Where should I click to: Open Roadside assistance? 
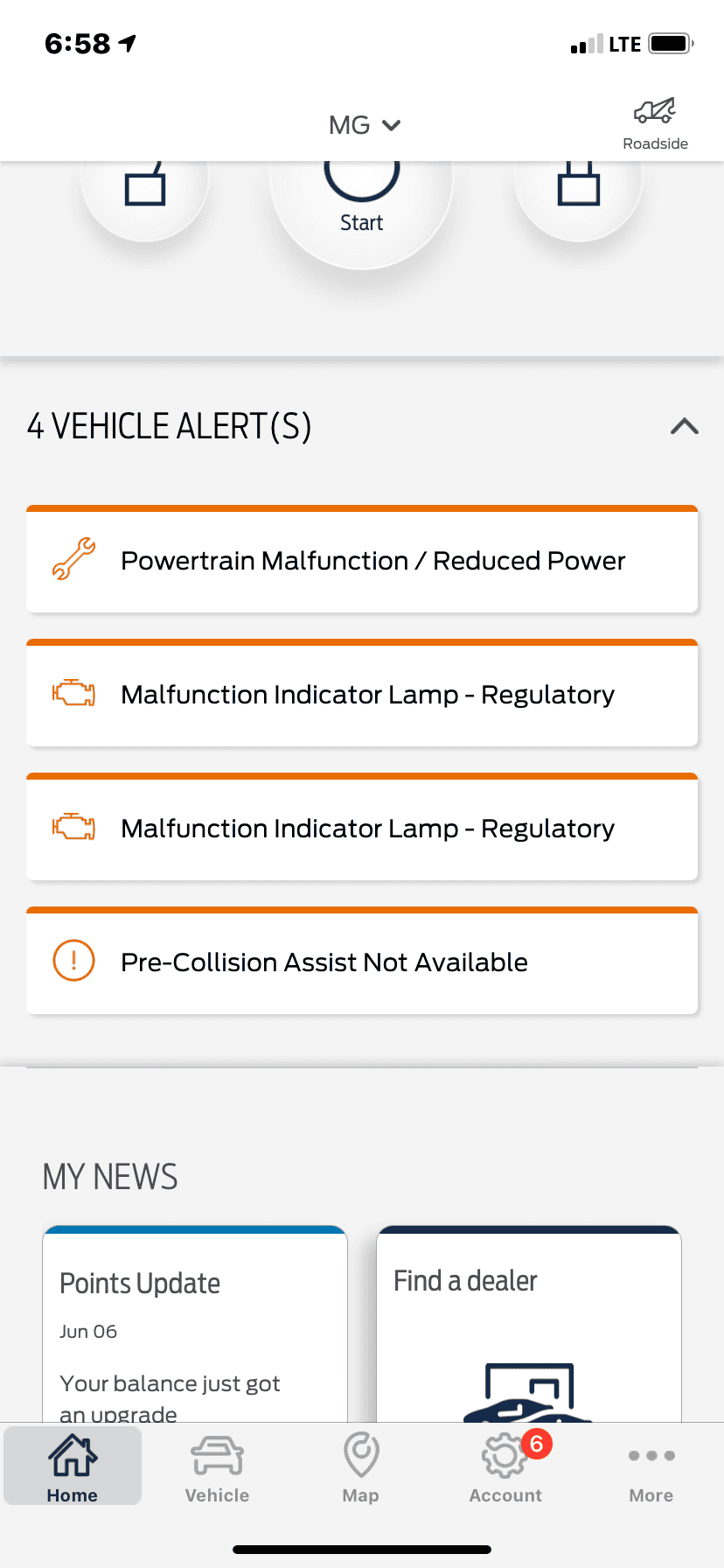pyautogui.click(x=655, y=123)
